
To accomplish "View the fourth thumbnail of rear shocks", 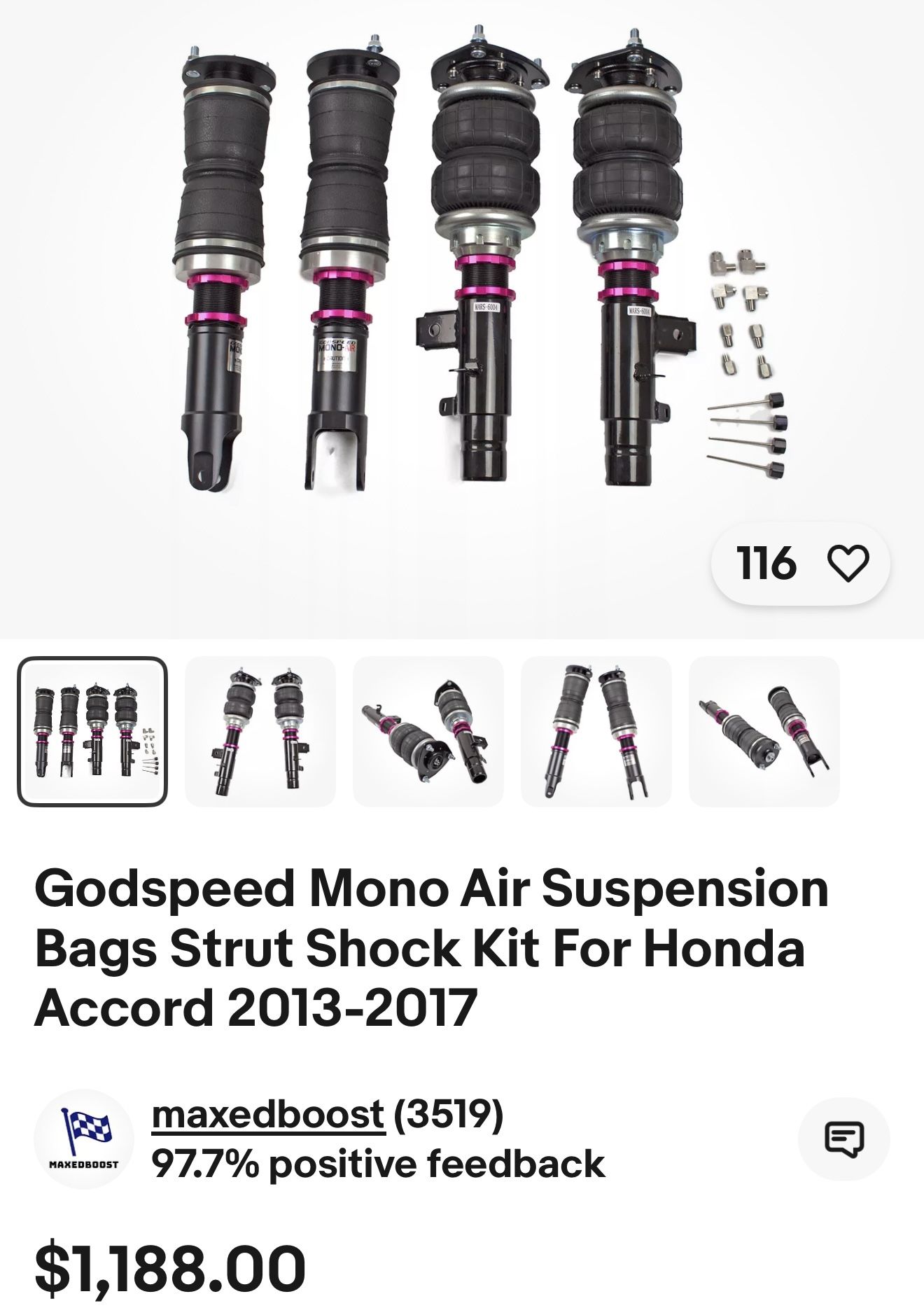I will [596, 731].
